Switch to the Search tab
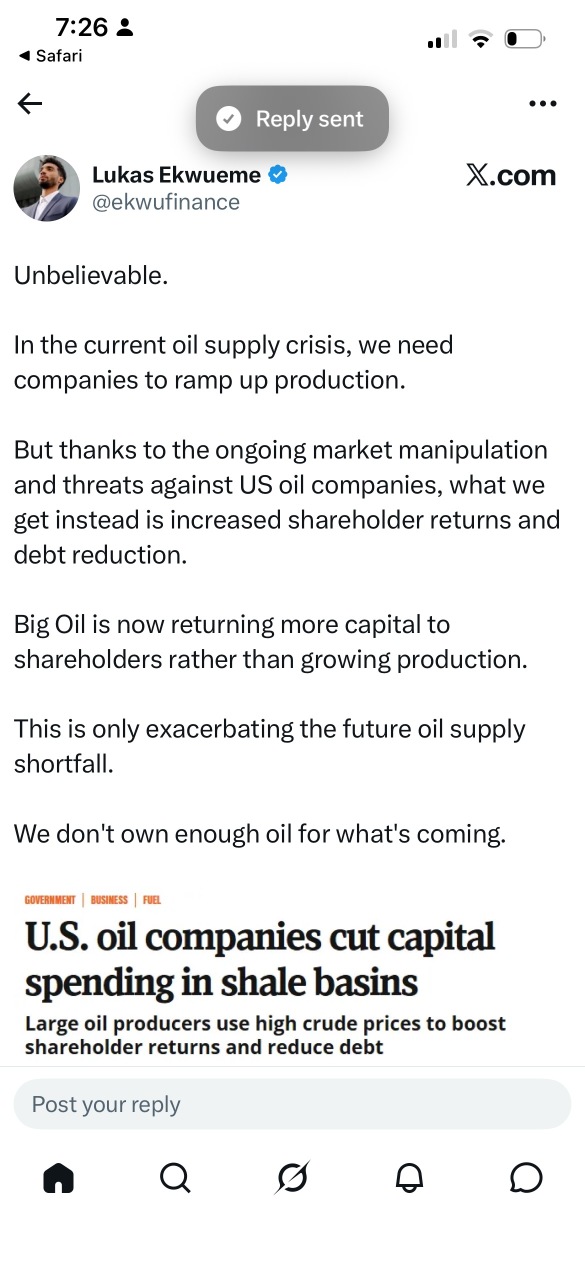 point(175,1178)
